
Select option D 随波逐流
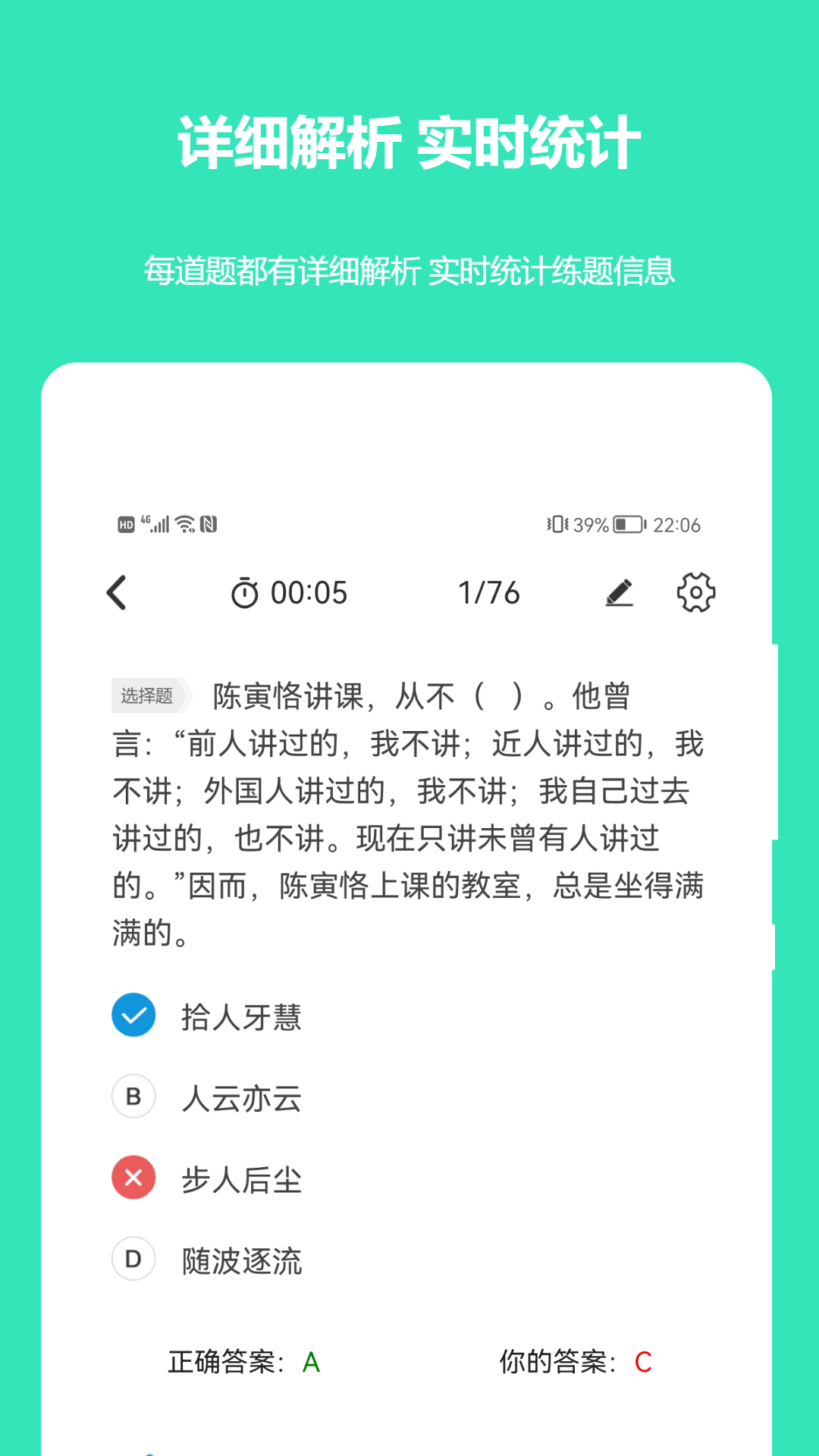[241, 1259]
